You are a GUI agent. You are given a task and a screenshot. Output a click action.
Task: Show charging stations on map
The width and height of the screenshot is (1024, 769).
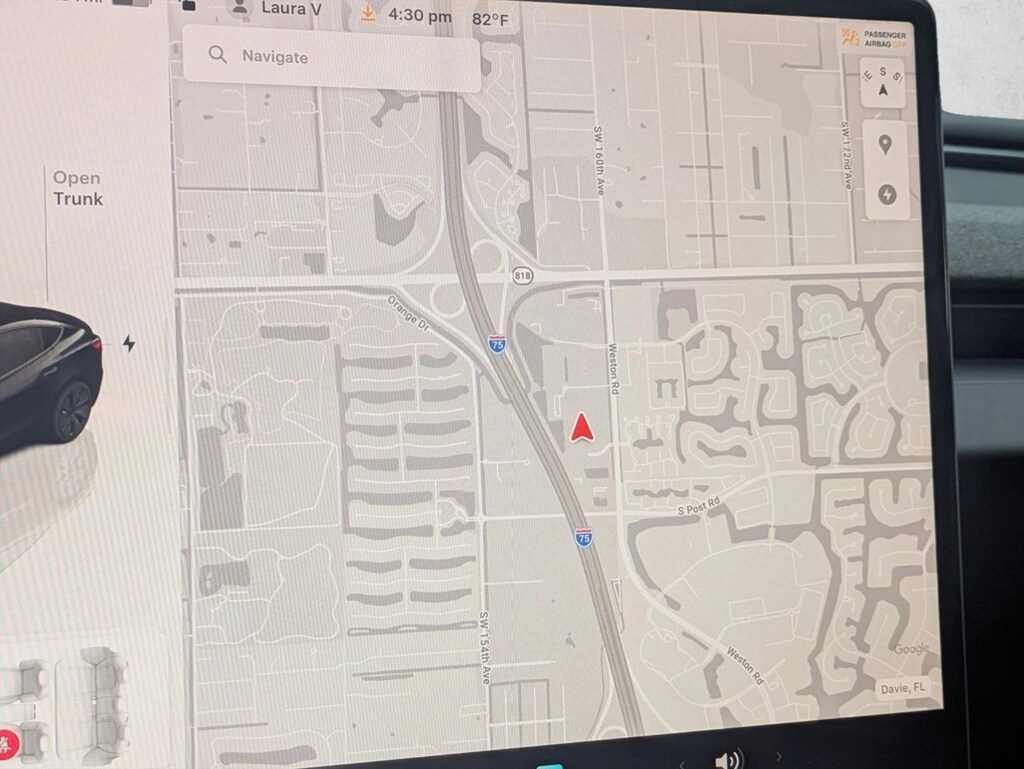[886, 194]
